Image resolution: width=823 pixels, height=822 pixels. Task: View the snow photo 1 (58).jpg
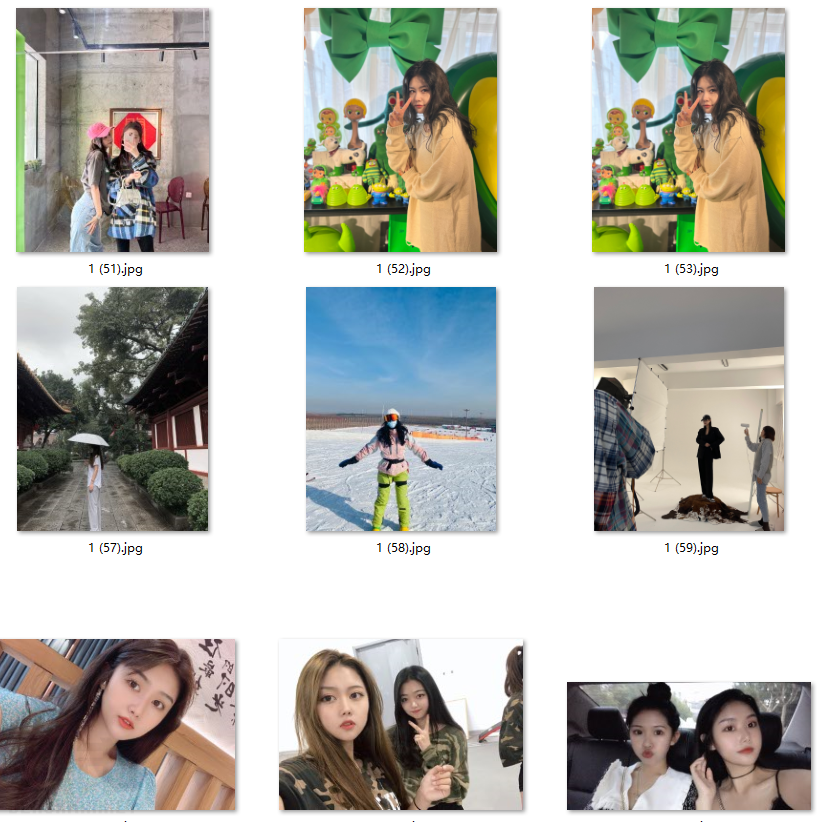point(401,408)
